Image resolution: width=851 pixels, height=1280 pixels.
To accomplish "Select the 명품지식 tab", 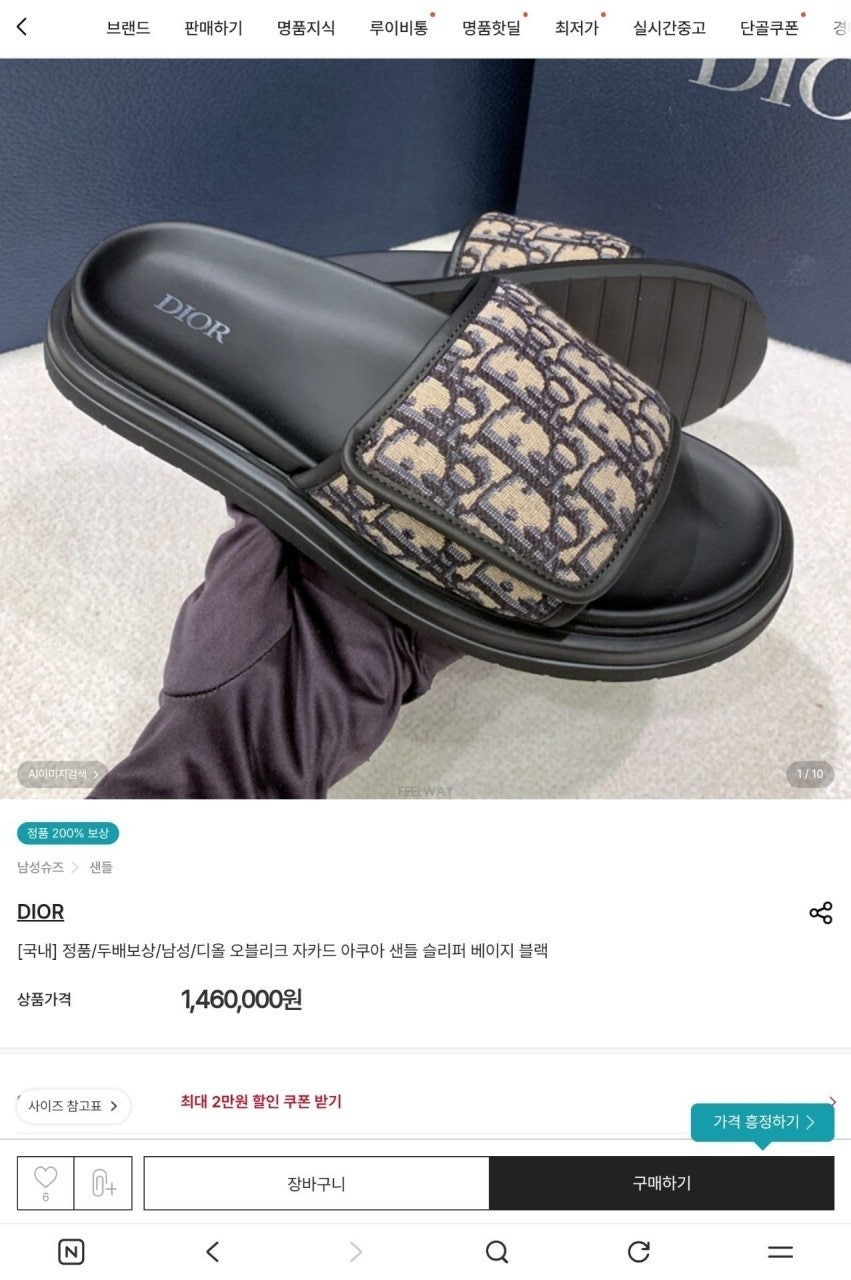I will click(306, 28).
